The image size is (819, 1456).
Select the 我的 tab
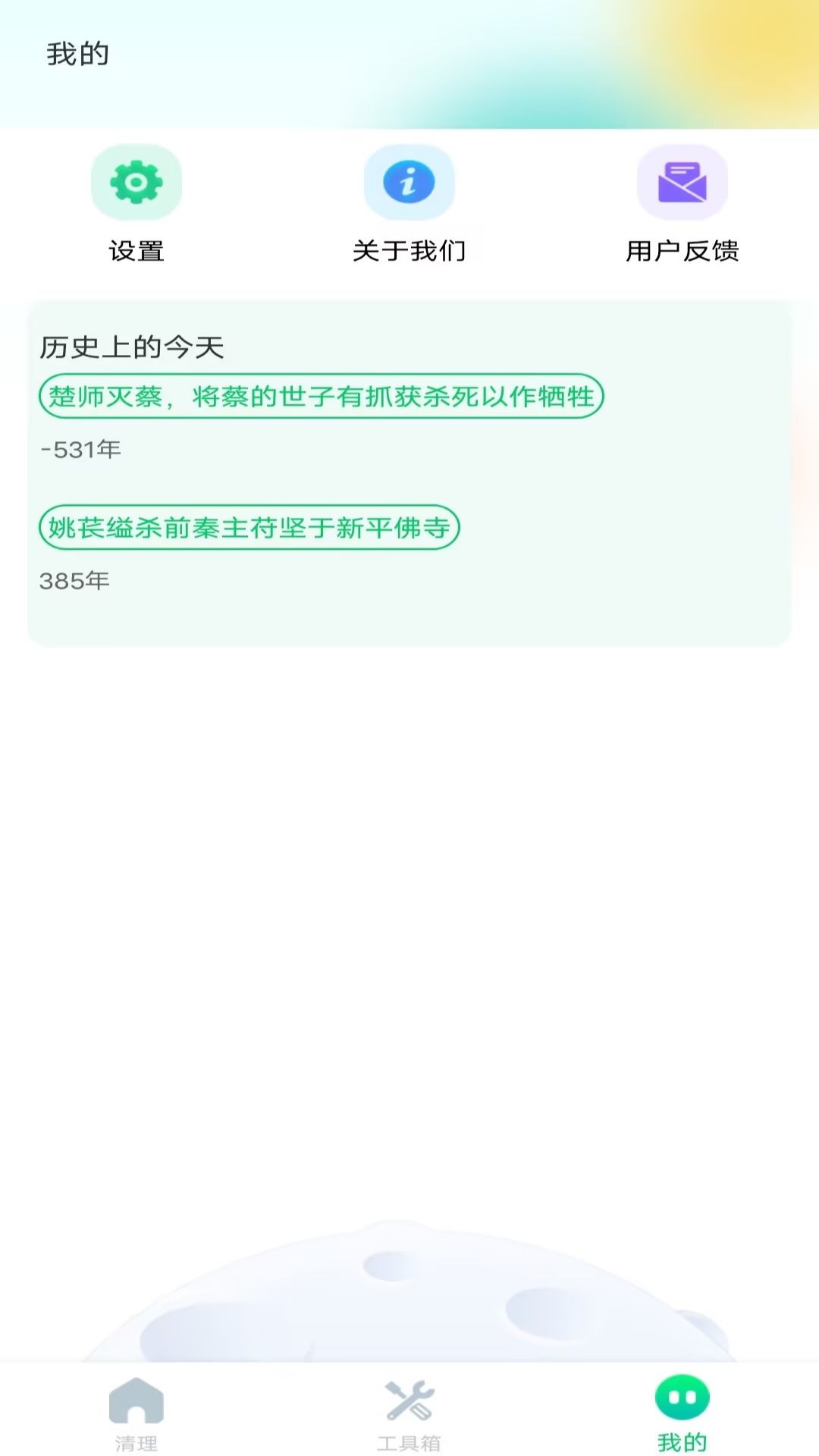[x=682, y=1412]
